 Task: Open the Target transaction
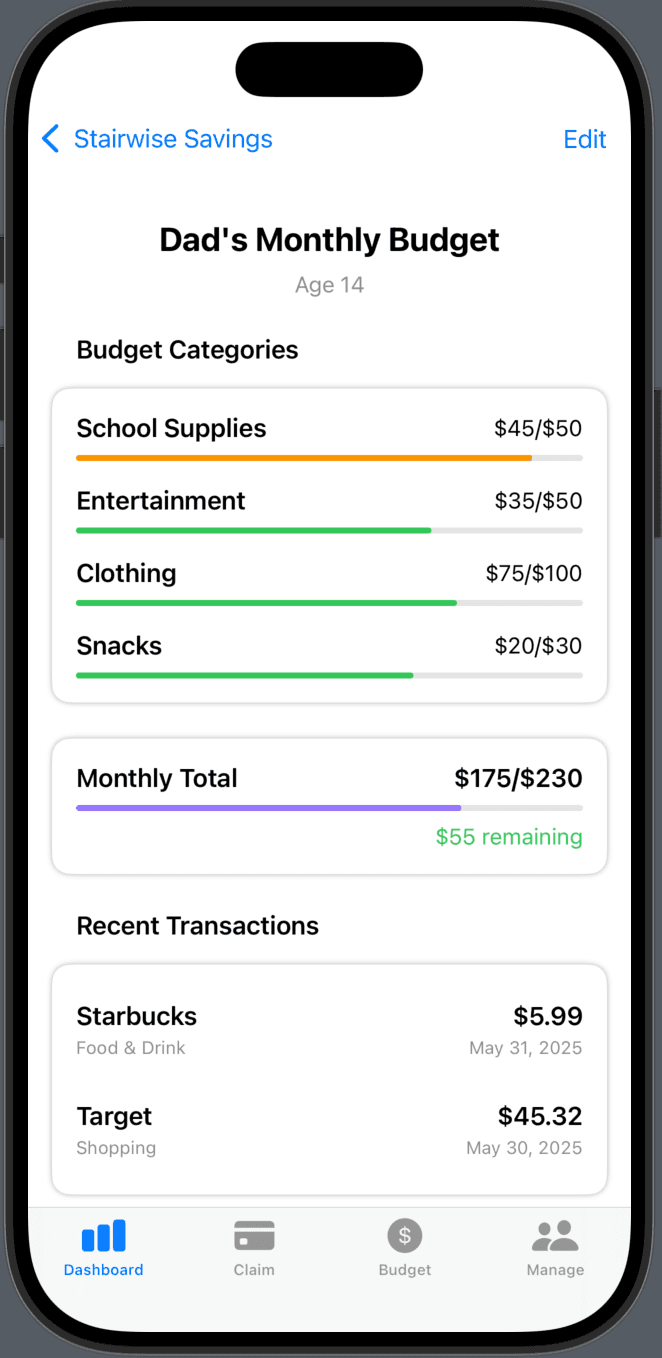pyautogui.click(x=329, y=1130)
